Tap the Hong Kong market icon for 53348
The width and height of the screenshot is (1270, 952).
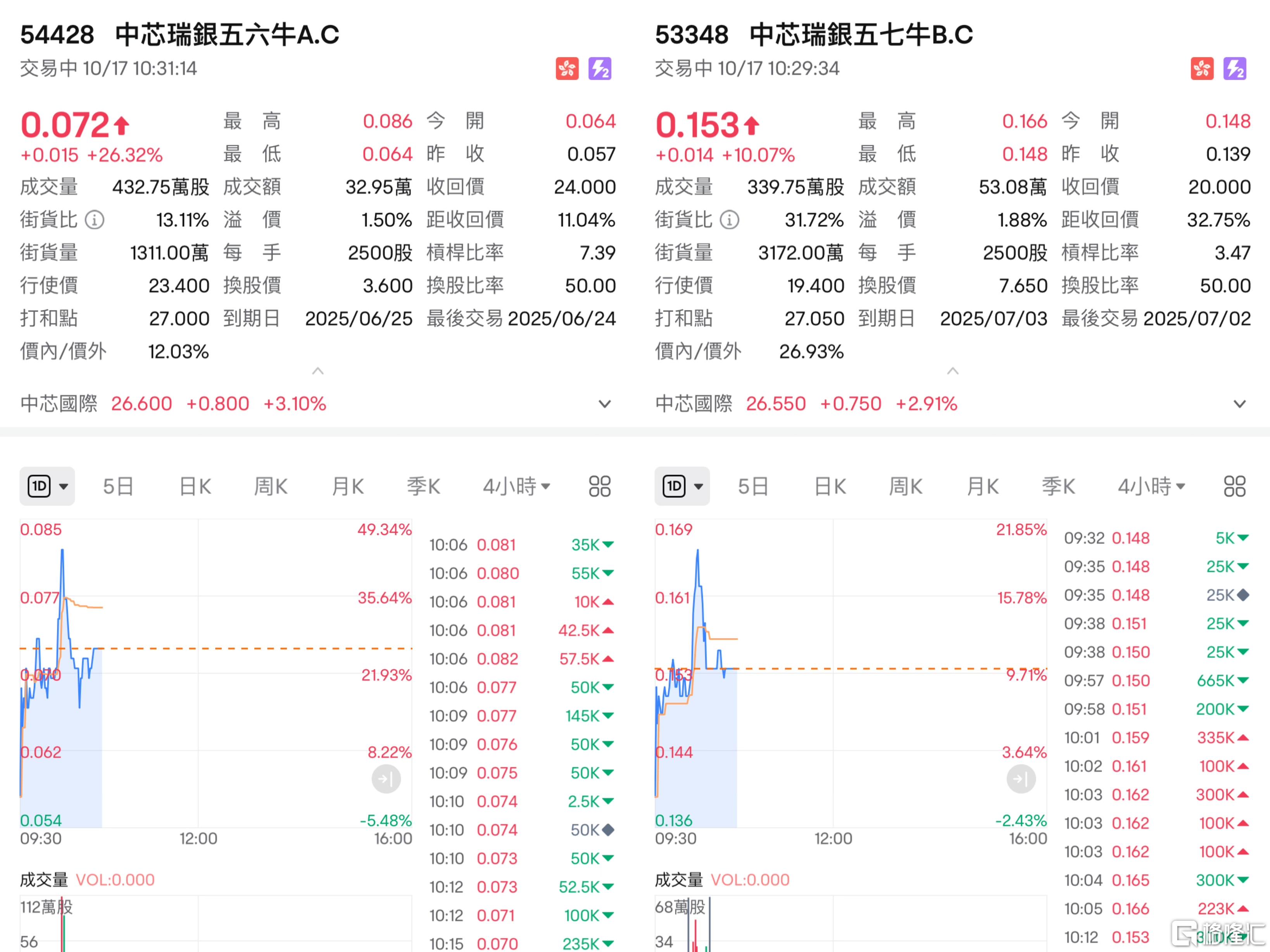coord(1202,69)
